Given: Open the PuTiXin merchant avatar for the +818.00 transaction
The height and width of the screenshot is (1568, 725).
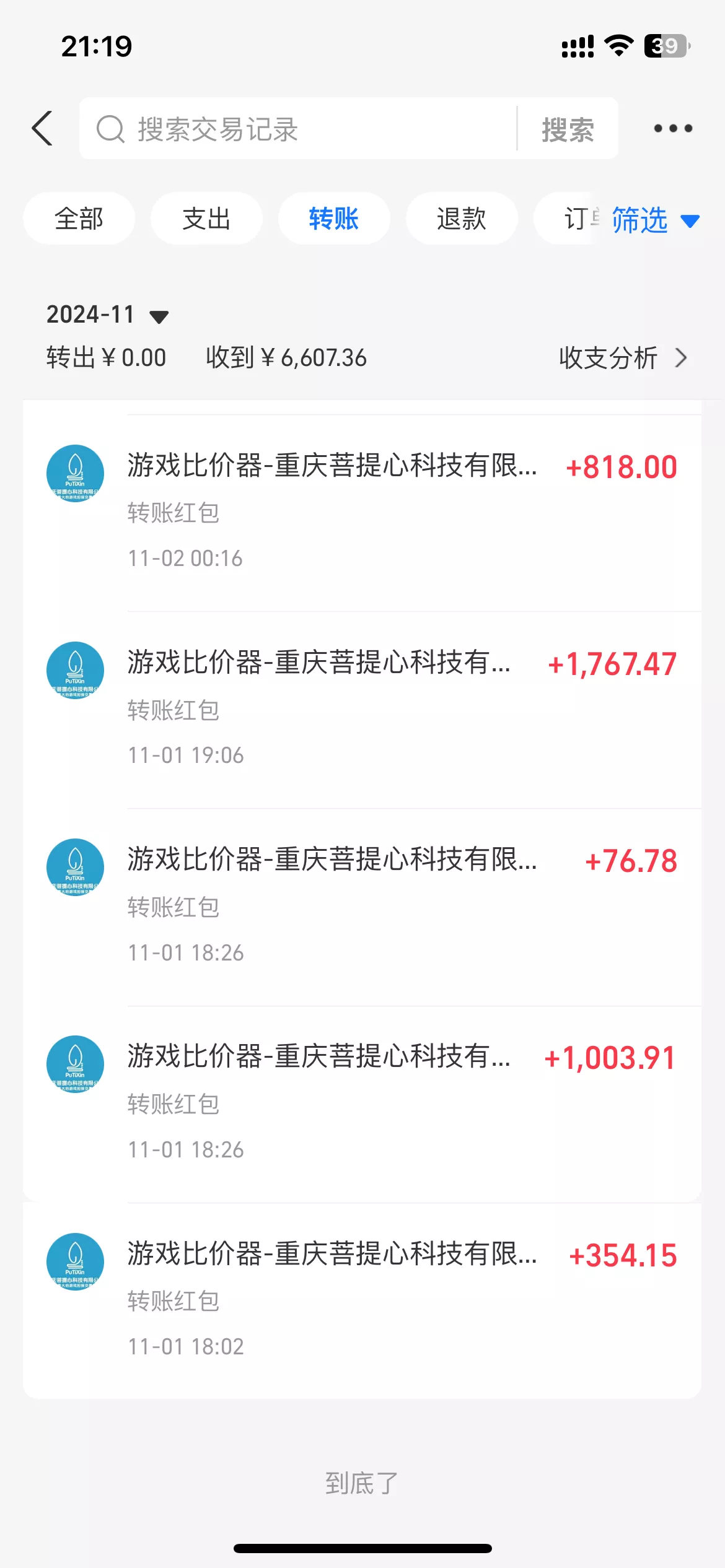Looking at the screenshot, I should click(x=75, y=473).
